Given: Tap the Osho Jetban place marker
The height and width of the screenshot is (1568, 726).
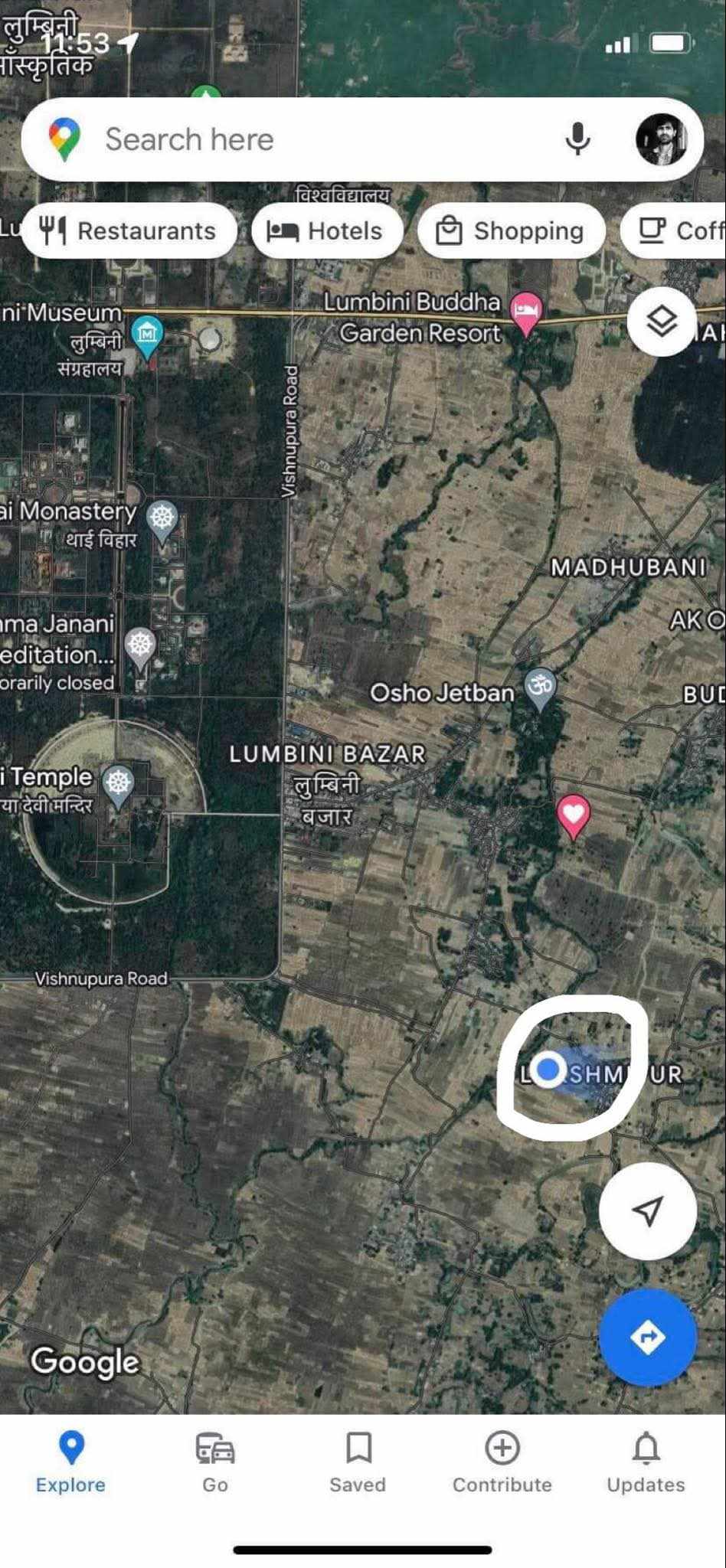Looking at the screenshot, I should click(540, 687).
